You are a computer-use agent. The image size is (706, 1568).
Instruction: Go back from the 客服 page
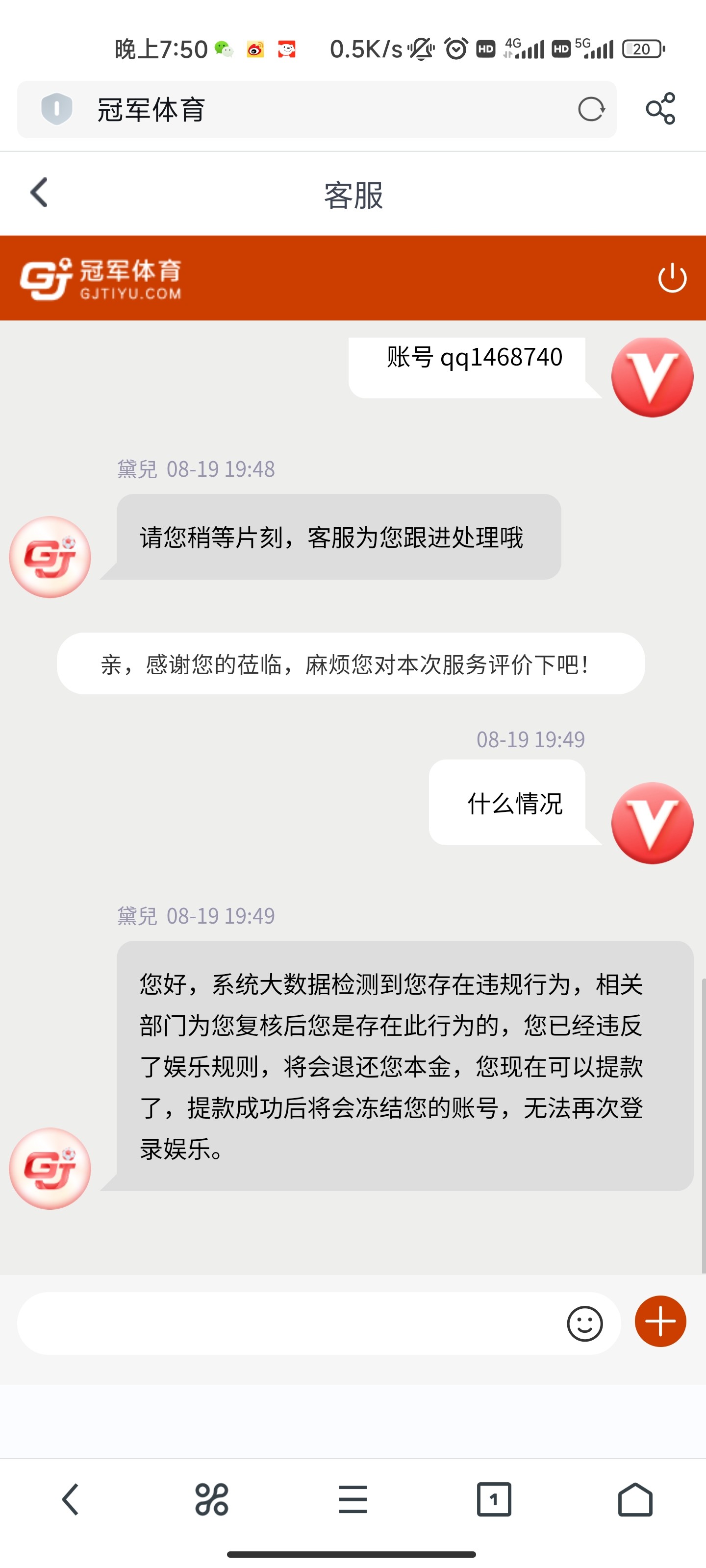(40, 193)
